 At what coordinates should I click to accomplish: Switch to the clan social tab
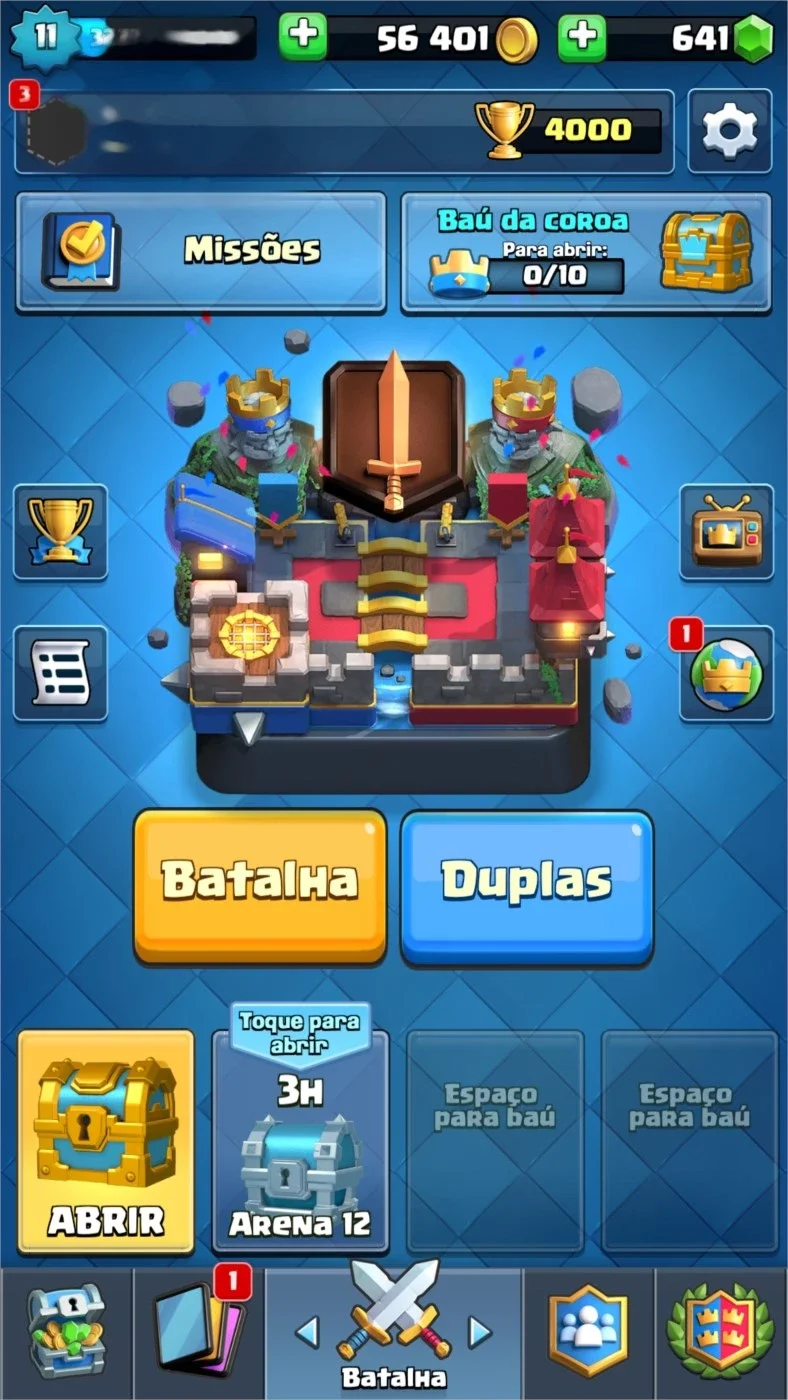click(x=589, y=1333)
